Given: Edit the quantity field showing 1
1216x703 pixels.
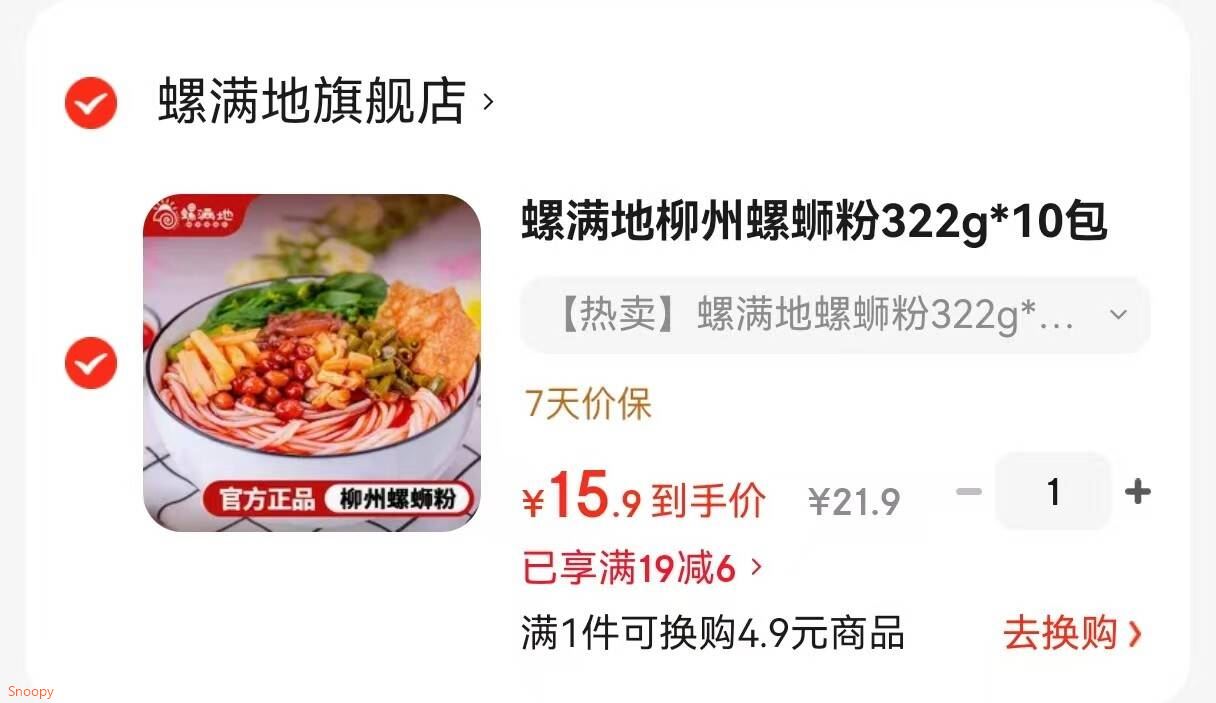Looking at the screenshot, I should 1053,492.
